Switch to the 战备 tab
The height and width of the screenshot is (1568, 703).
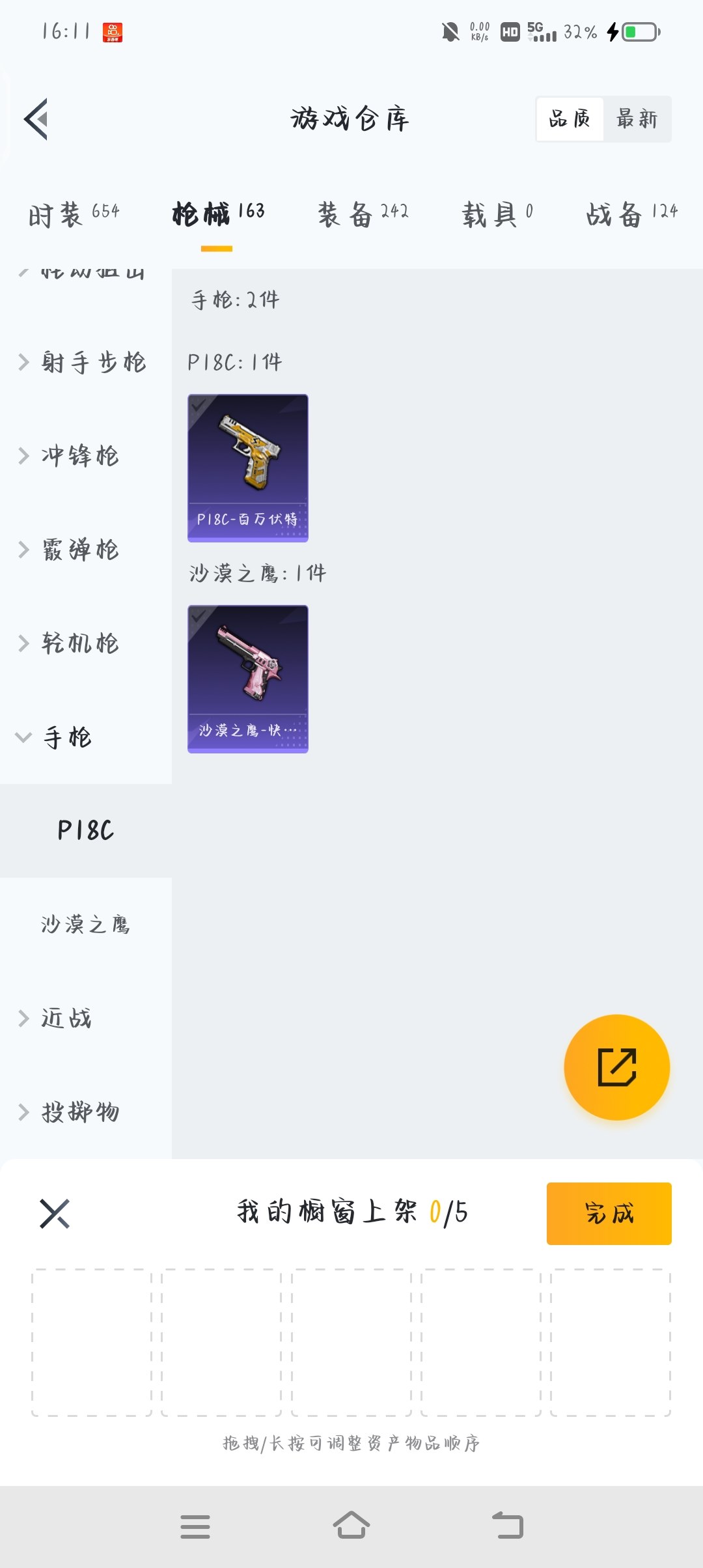click(x=631, y=214)
